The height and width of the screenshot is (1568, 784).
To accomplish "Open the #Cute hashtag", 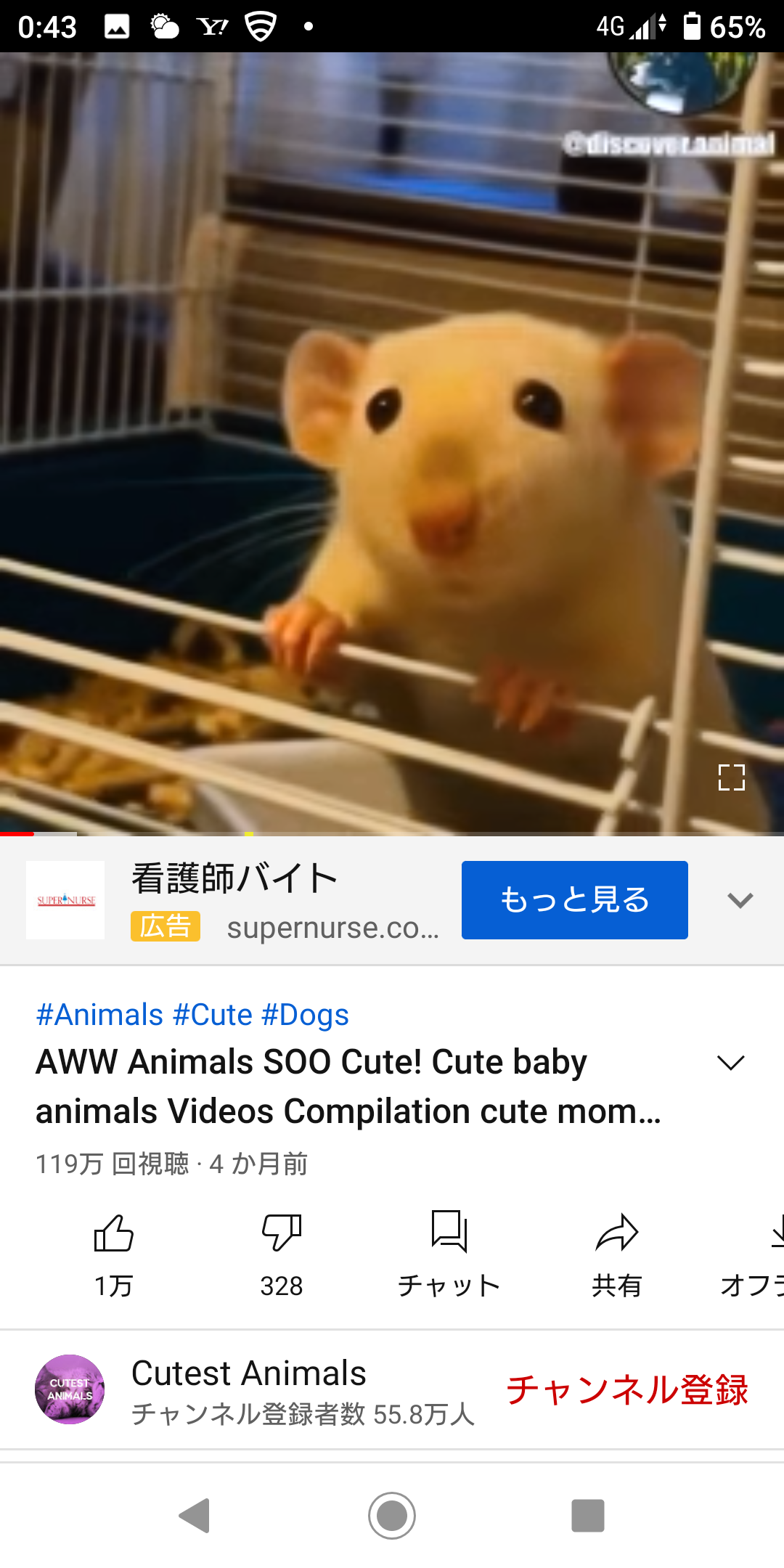I will [212, 1014].
